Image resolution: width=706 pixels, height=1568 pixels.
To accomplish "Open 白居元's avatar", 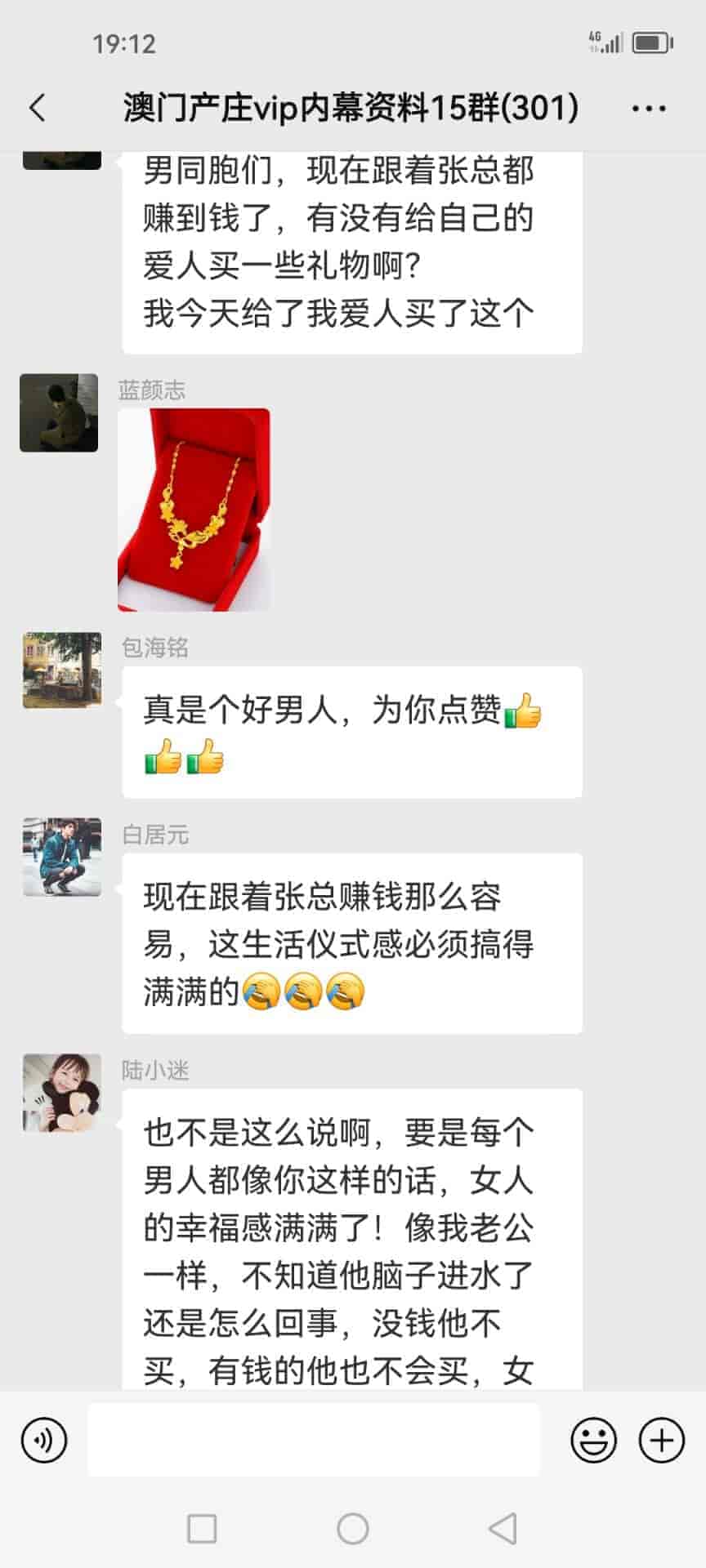I will pyautogui.click(x=62, y=857).
